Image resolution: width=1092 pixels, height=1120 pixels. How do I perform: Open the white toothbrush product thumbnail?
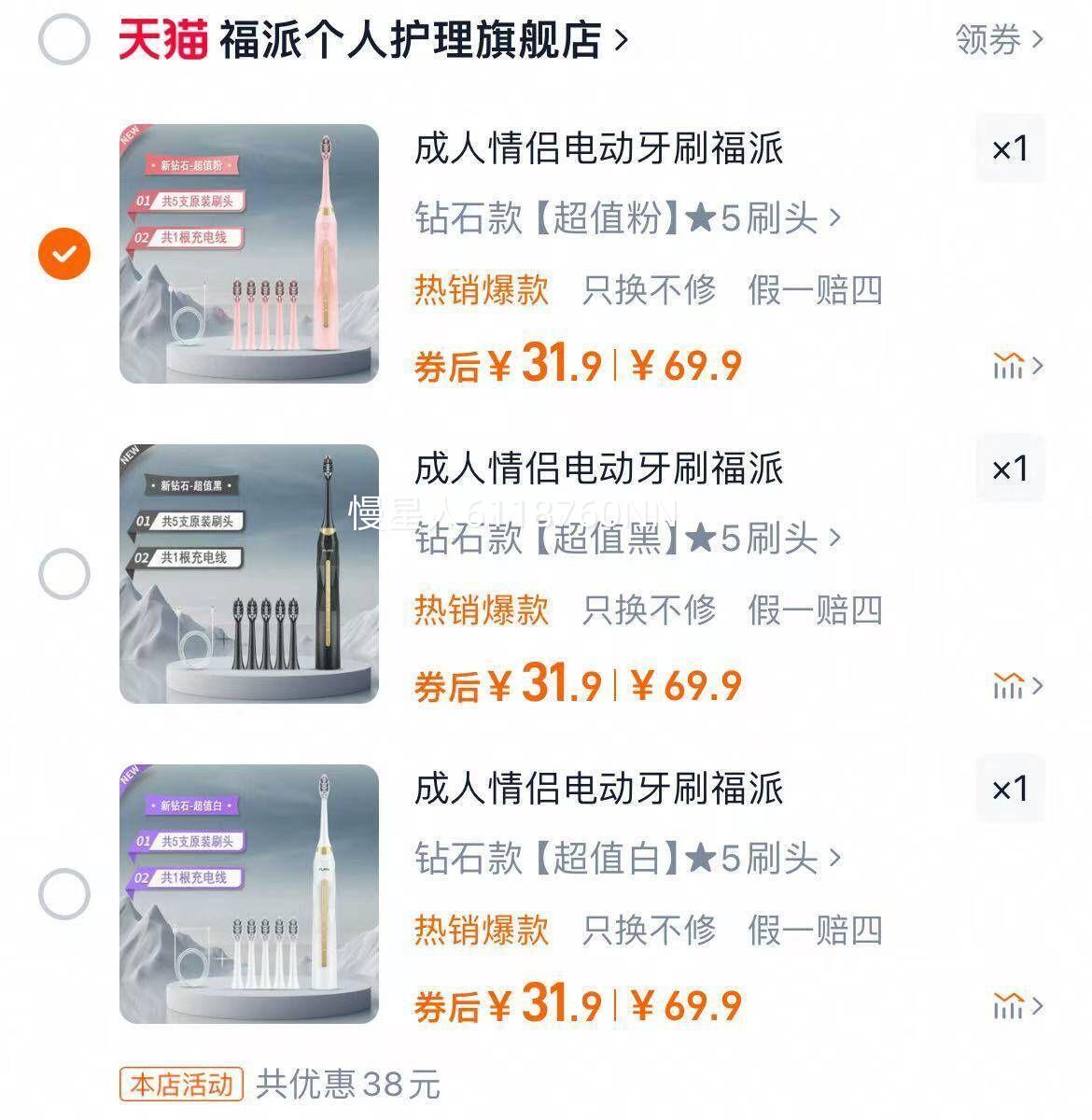pos(252,893)
